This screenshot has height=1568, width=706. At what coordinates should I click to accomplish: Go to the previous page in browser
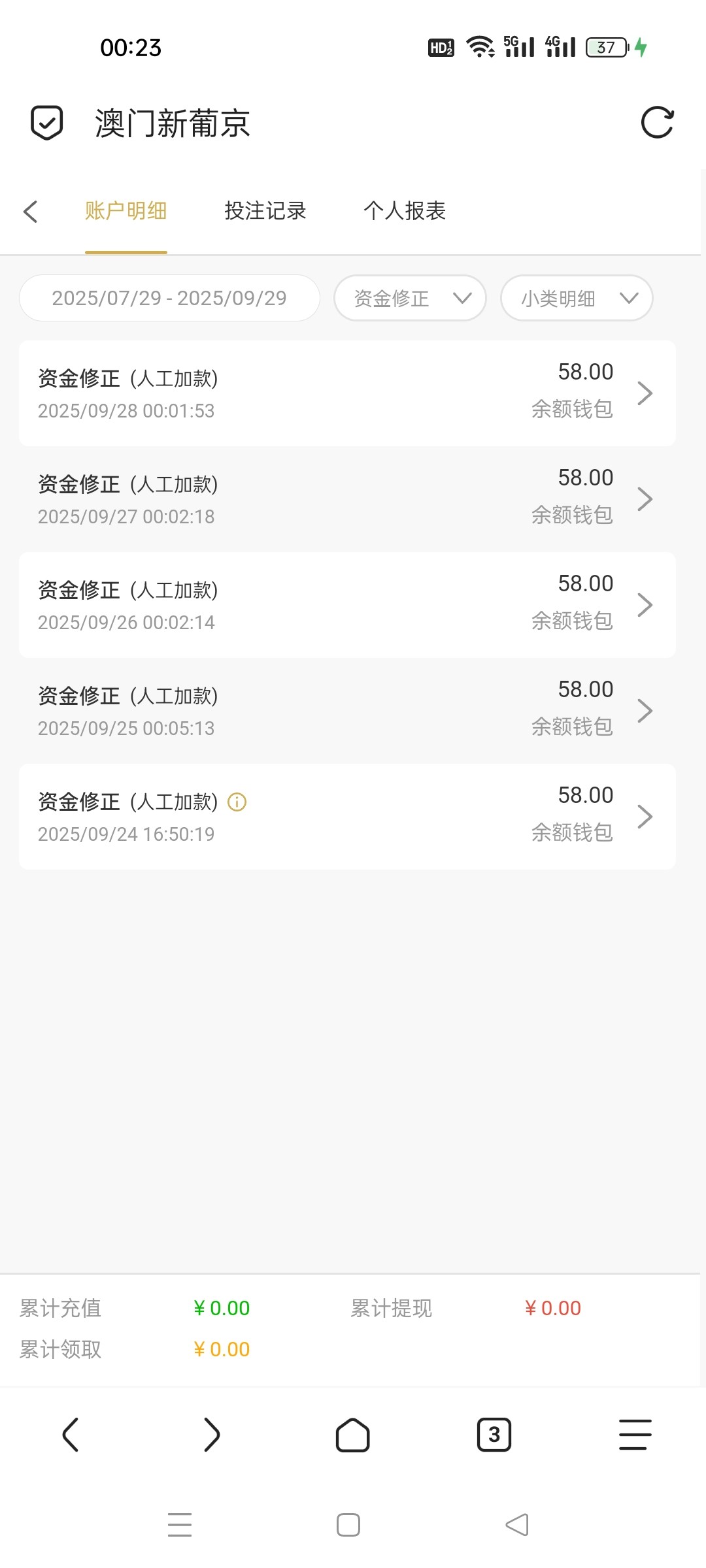coord(71,1435)
